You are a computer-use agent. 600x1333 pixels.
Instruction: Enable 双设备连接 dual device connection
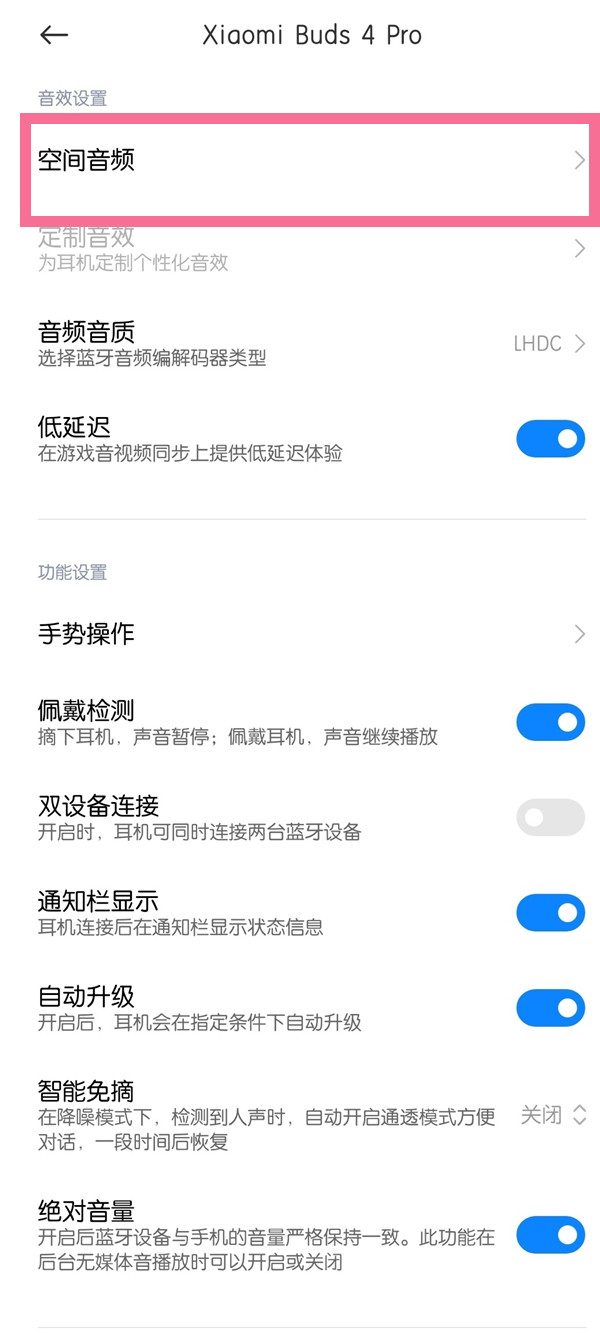[x=550, y=817]
